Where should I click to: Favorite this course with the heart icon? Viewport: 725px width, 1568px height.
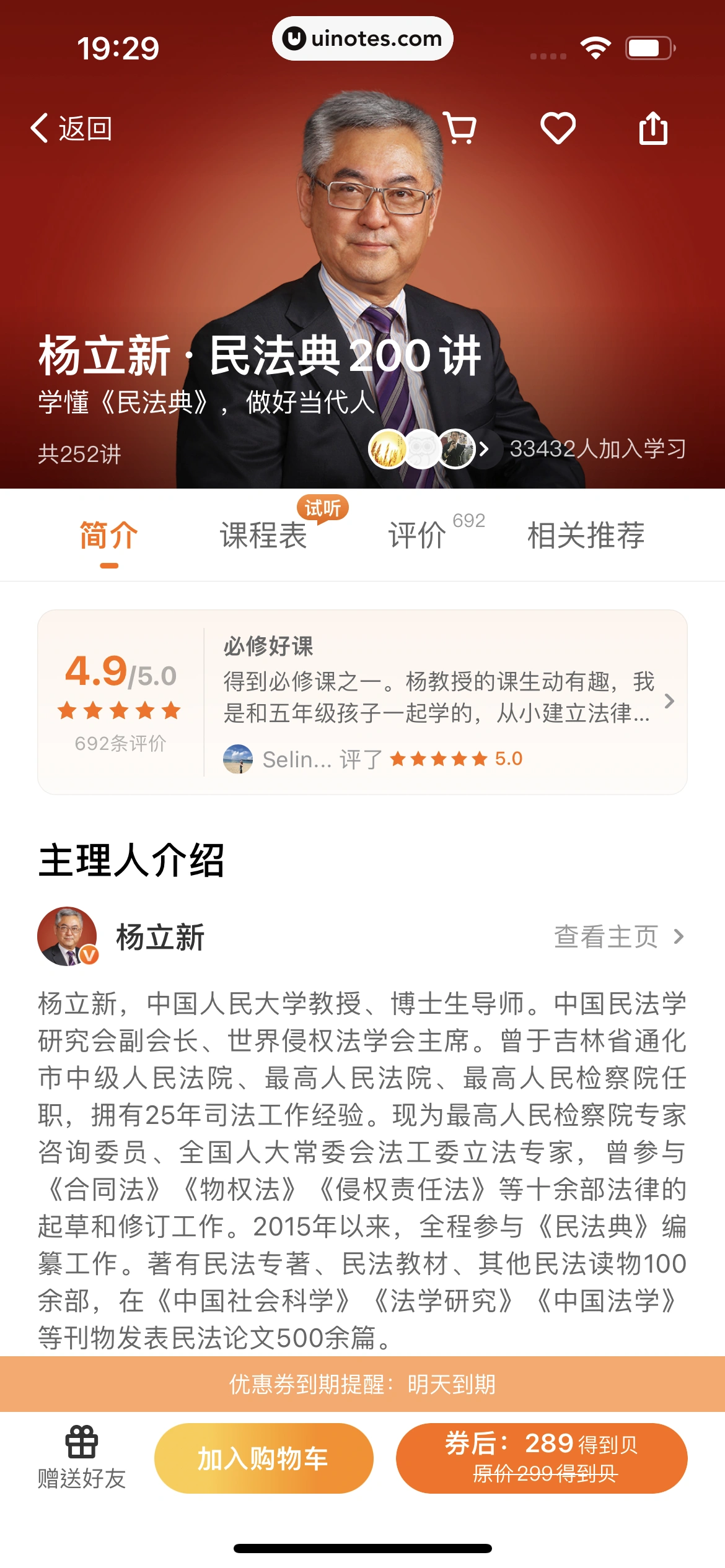coord(558,129)
